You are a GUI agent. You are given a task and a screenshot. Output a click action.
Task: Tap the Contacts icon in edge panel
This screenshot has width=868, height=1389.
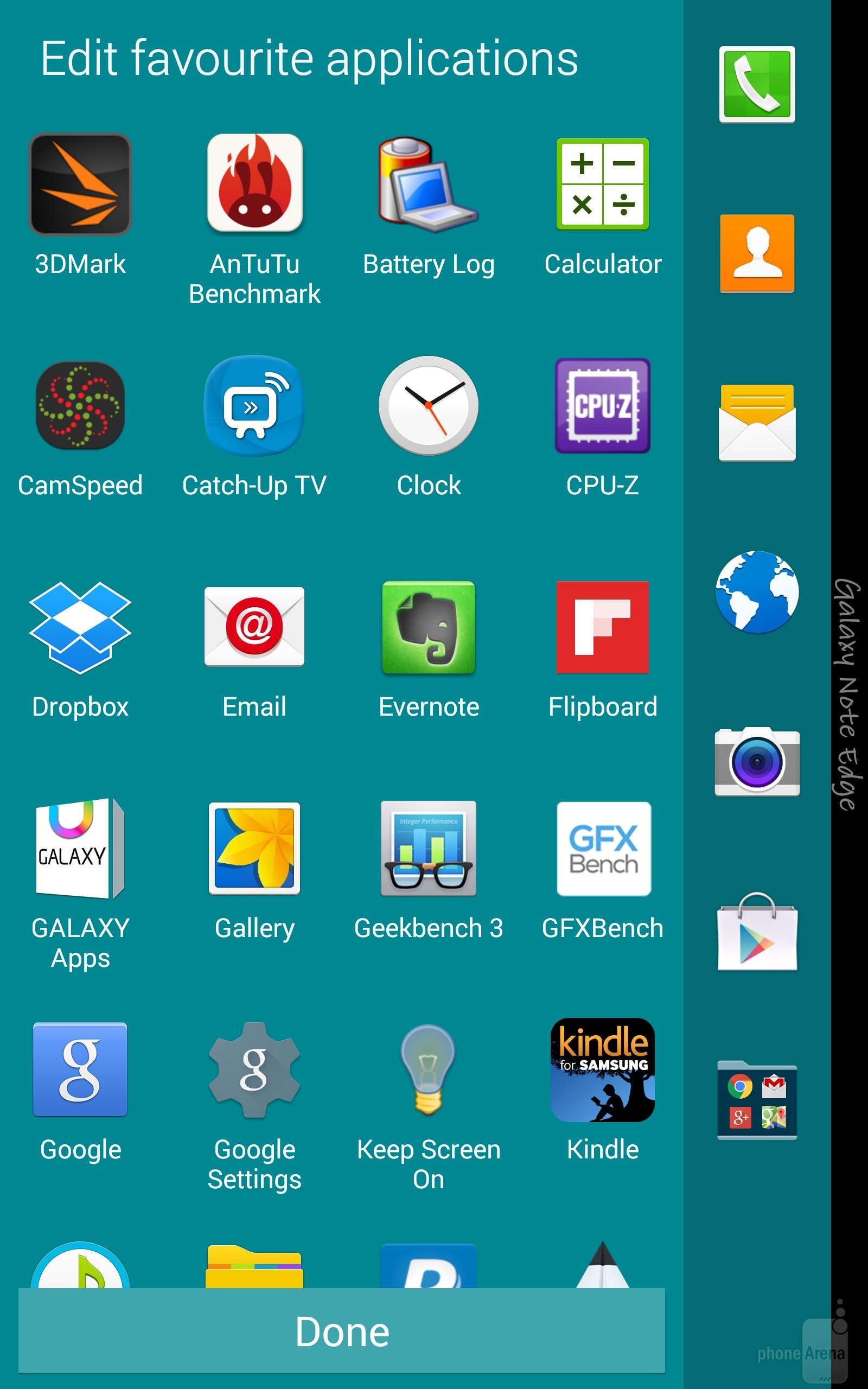point(757,253)
